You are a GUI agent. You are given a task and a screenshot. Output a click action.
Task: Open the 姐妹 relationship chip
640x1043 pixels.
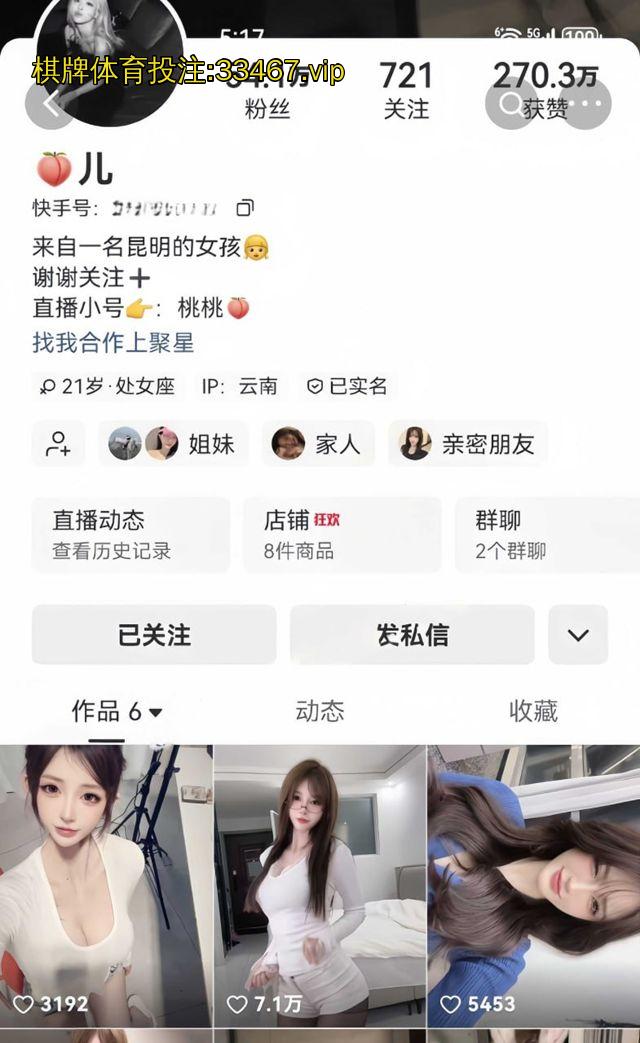pos(174,444)
